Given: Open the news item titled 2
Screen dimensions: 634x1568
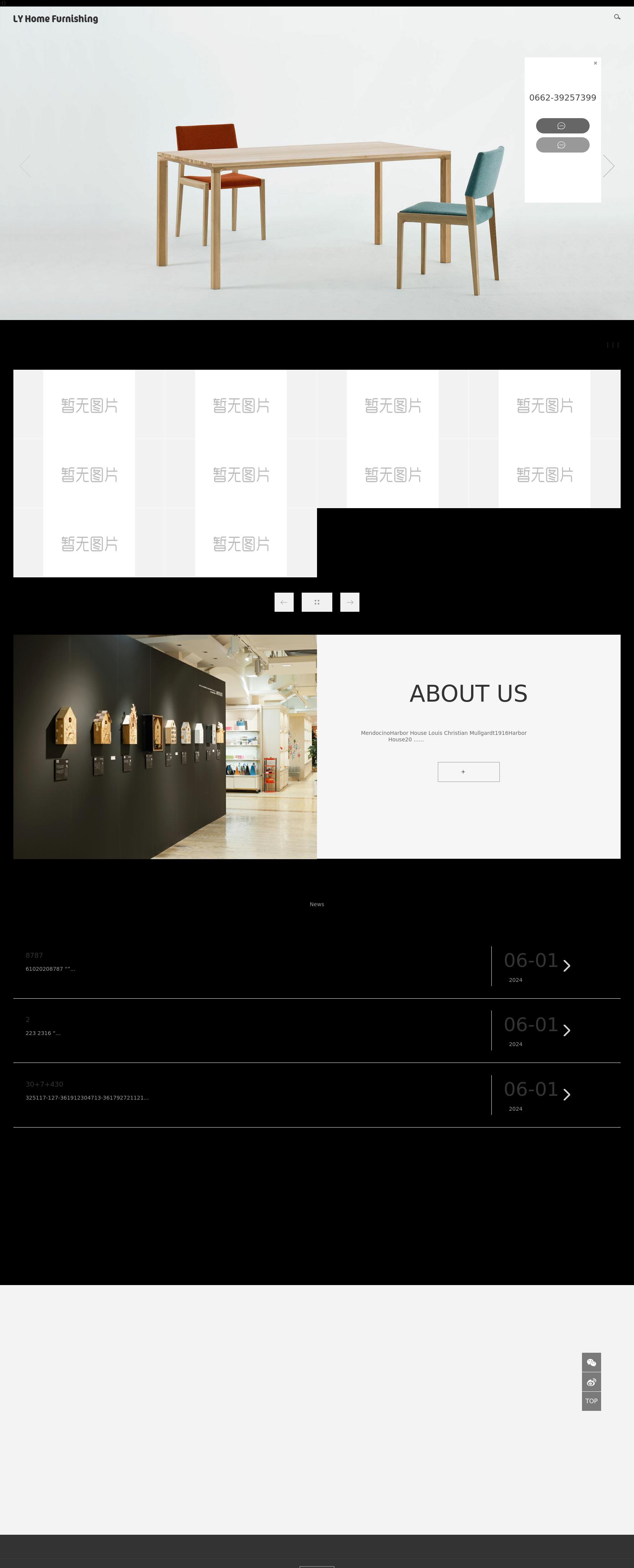Looking at the screenshot, I should 28,1020.
